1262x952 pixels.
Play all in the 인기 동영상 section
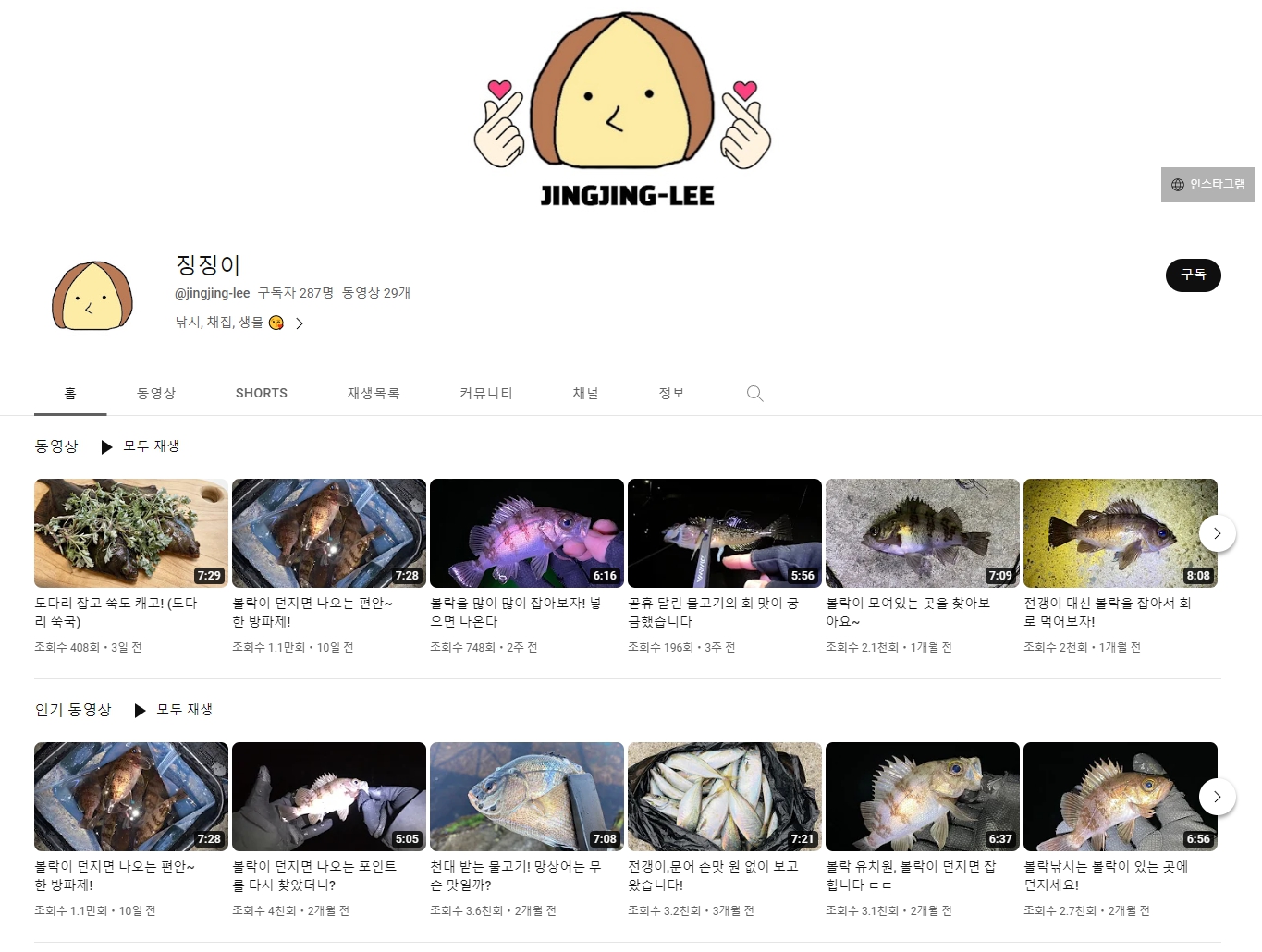174,710
